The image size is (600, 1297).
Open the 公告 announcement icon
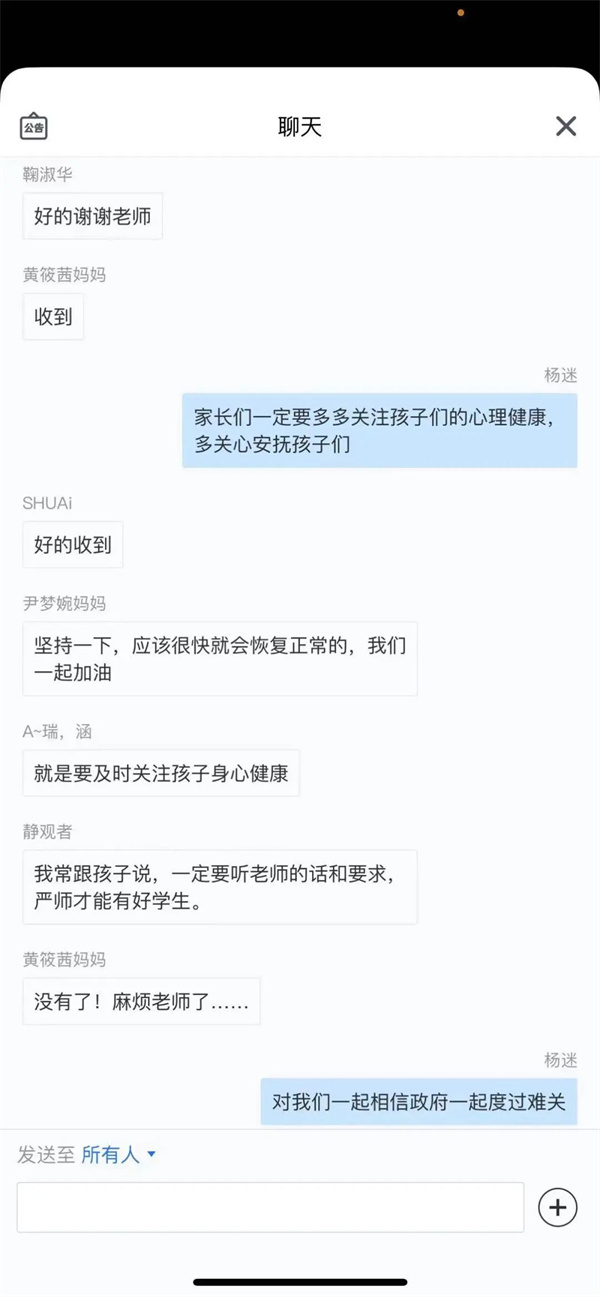[x=34, y=127]
